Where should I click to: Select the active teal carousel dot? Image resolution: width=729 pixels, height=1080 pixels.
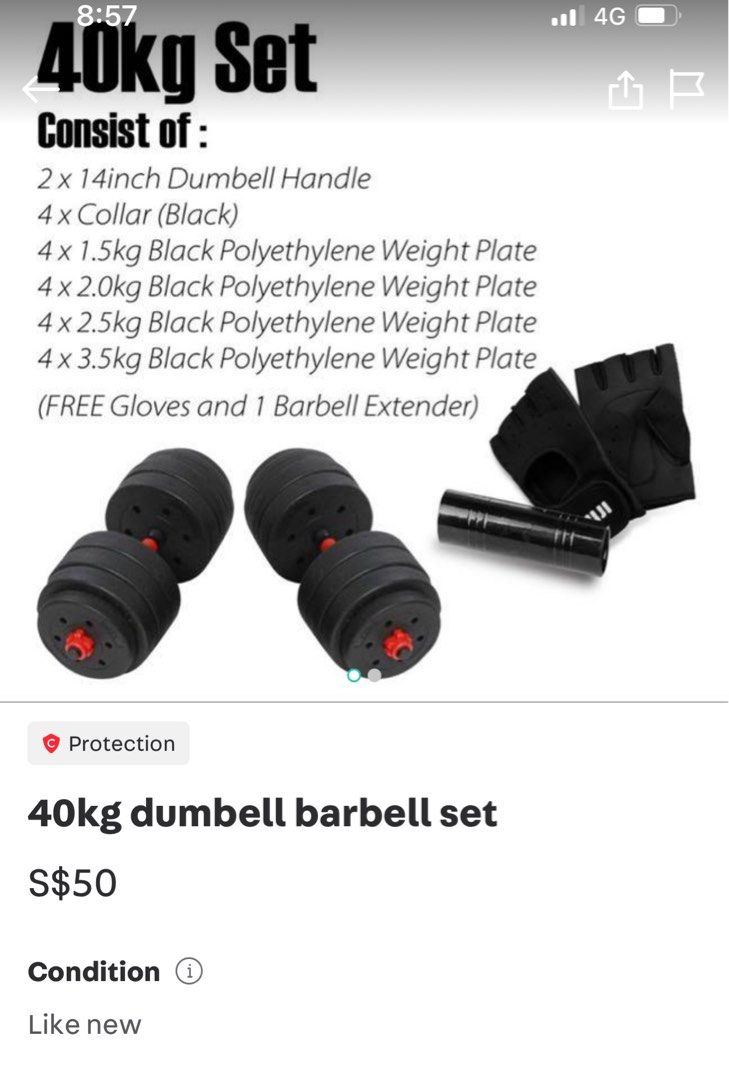352,675
